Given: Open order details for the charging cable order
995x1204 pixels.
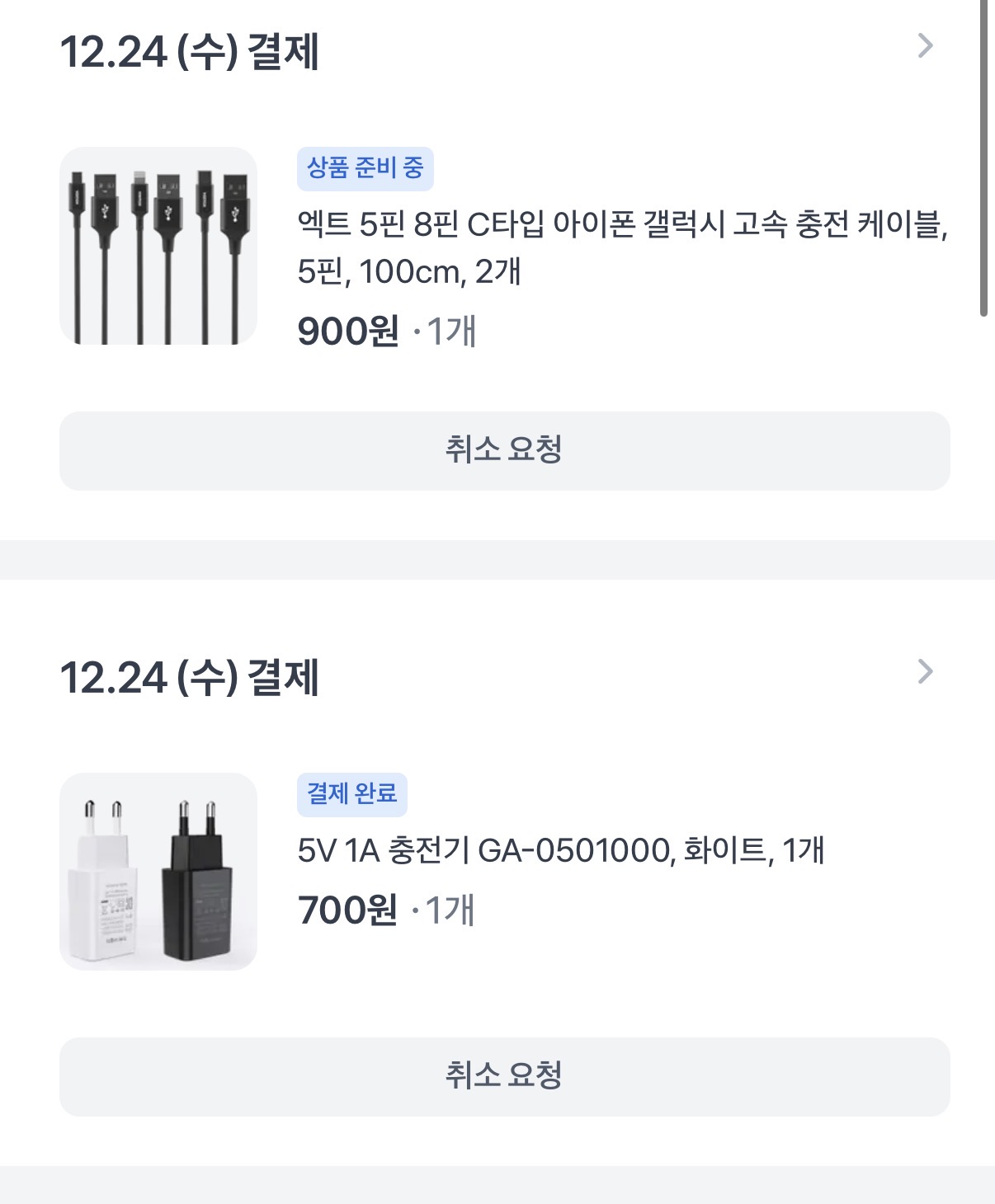Looking at the screenshot, I should 925,46.
